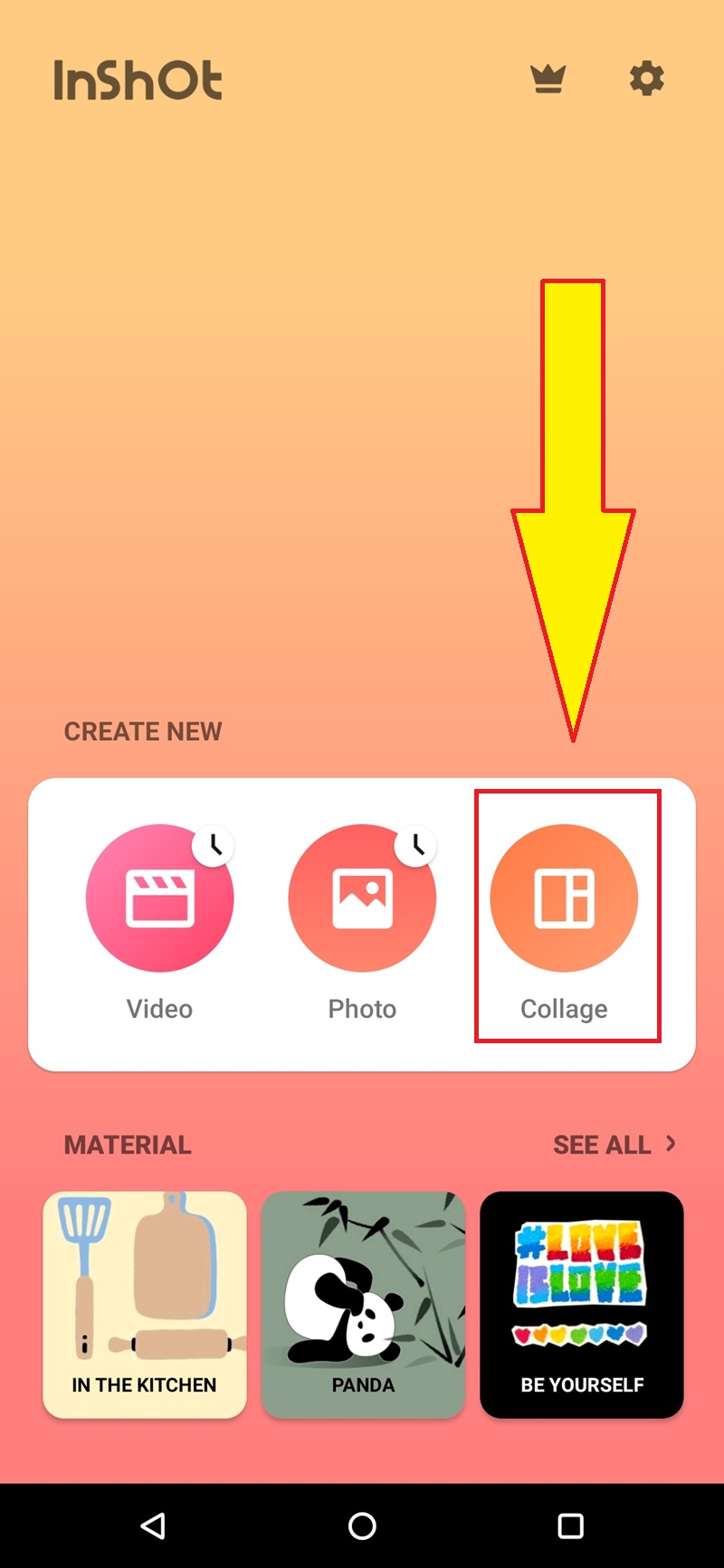The height and width of the screenshot is (1568, 724).
Task: Tap the Photo label text
Action: (x=362, y=1008)
